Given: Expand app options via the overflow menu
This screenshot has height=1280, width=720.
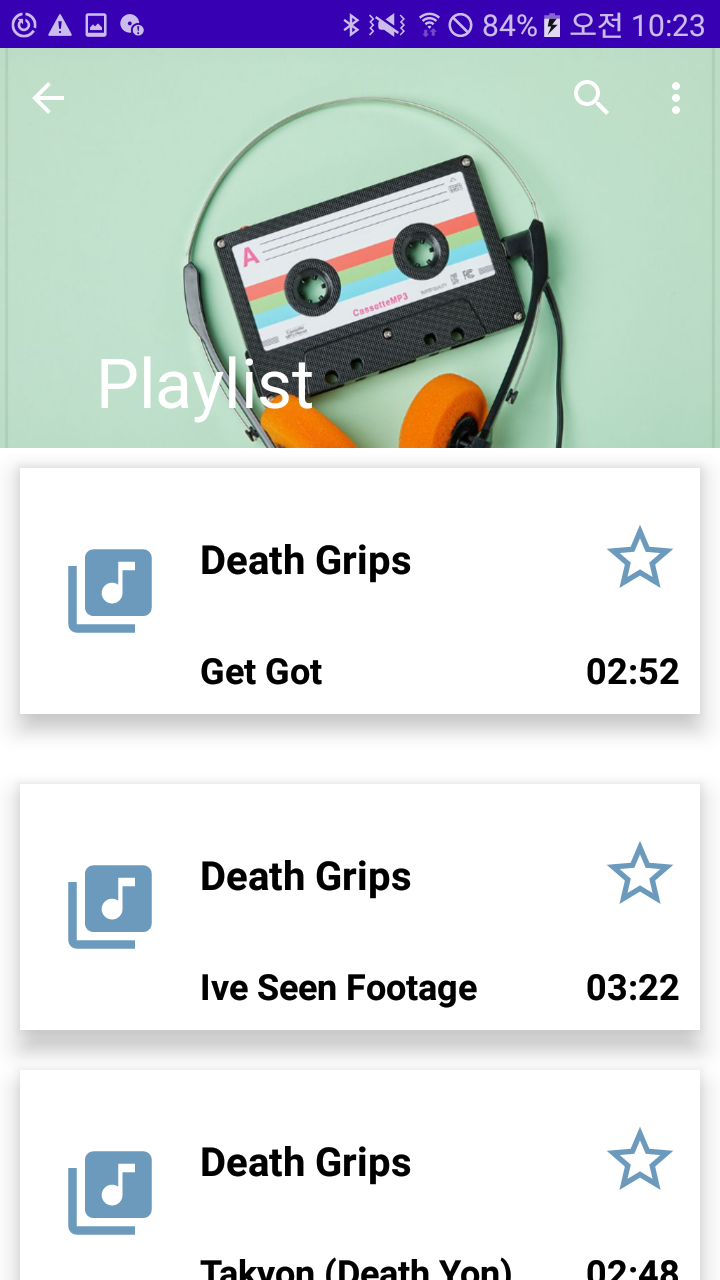Looking at the screenshot, I should (675, 98).
